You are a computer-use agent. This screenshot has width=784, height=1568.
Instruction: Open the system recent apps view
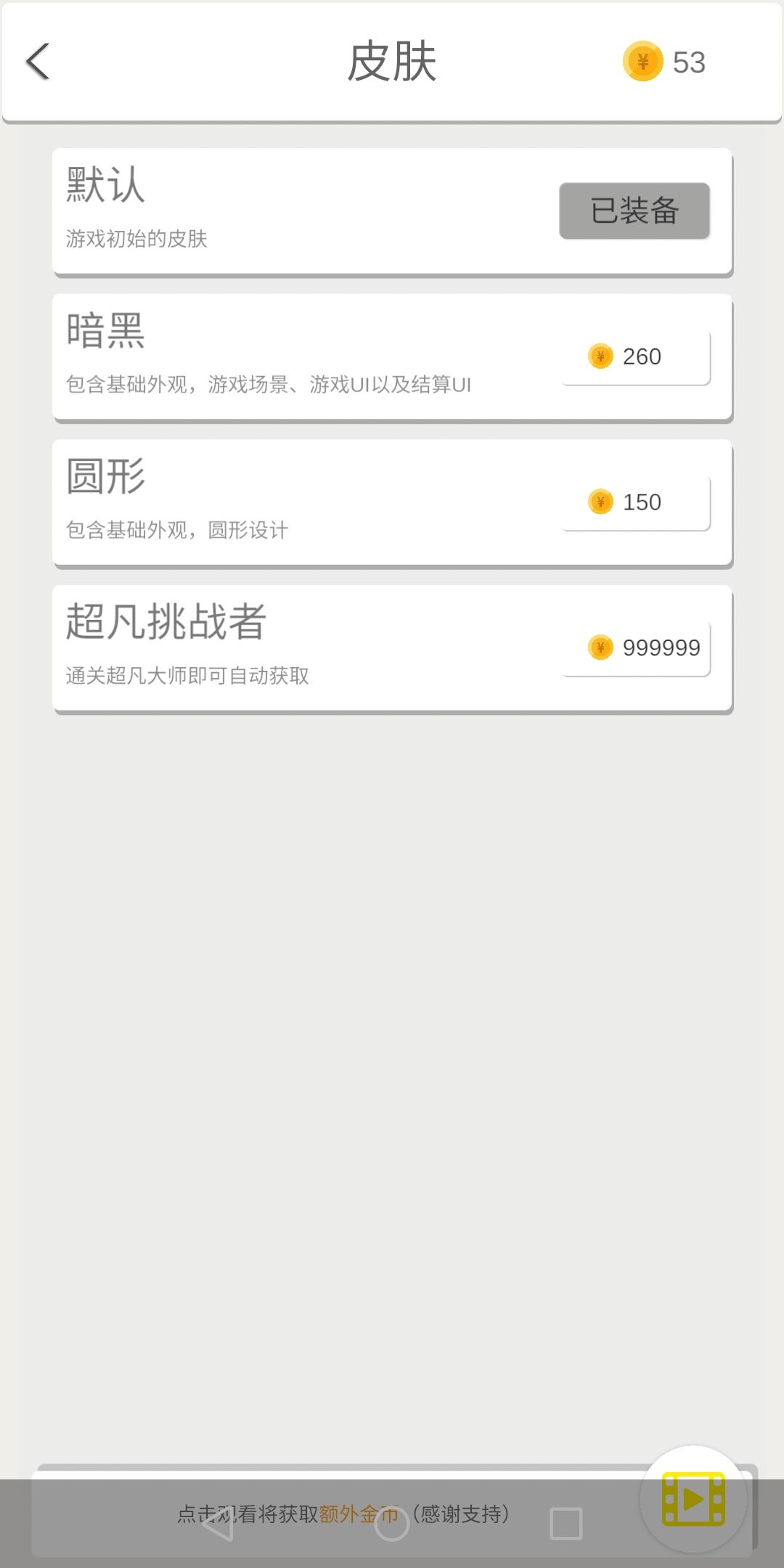tap(566, 1523)
